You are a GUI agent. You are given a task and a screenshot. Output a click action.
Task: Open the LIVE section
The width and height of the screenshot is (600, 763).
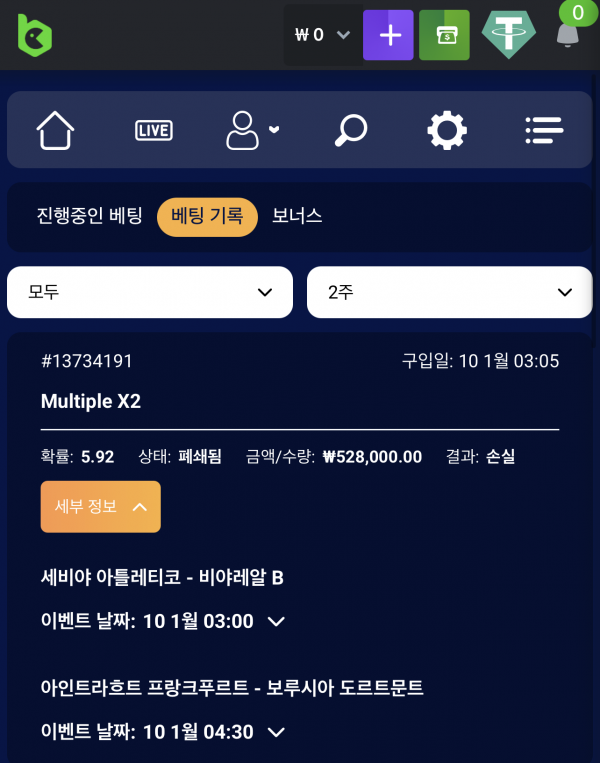coord(153,130)
